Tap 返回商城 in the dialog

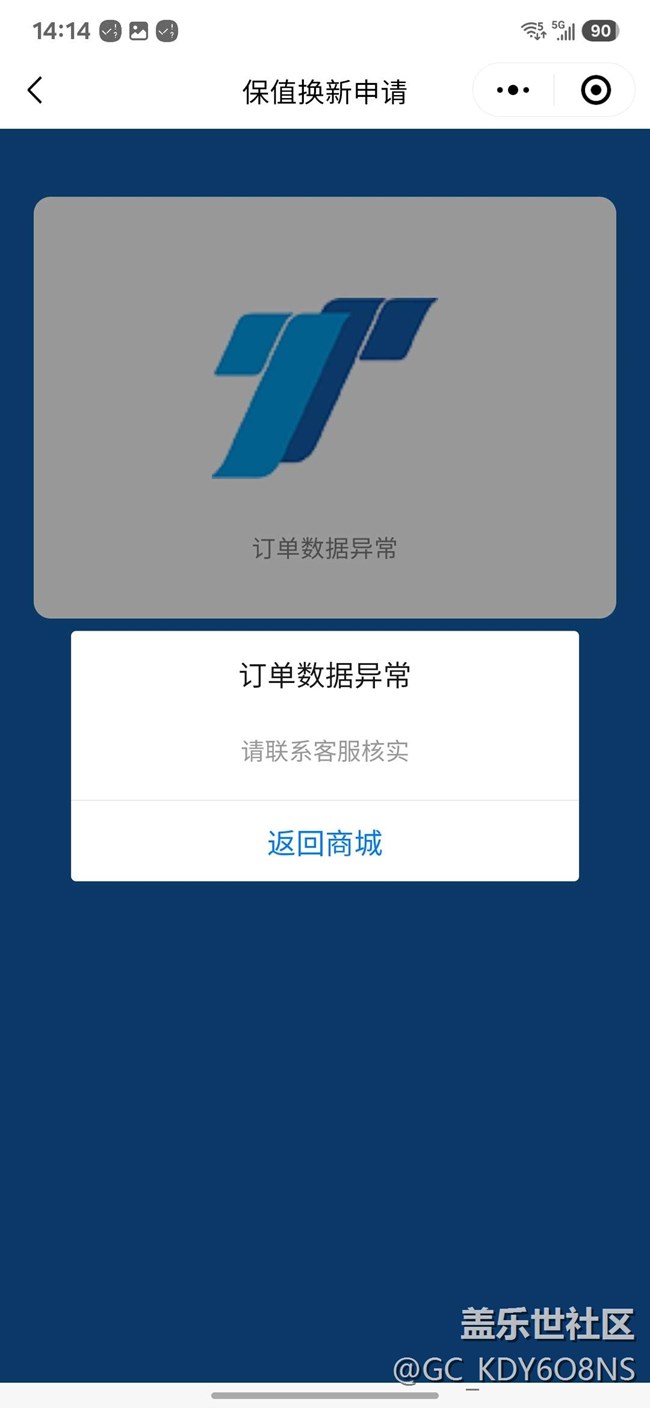(x=325, y=843)
